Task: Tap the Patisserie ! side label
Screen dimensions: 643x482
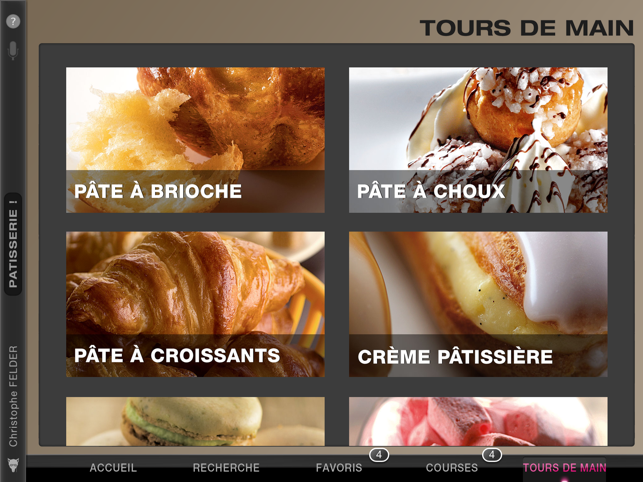Action: click(13, 243)
